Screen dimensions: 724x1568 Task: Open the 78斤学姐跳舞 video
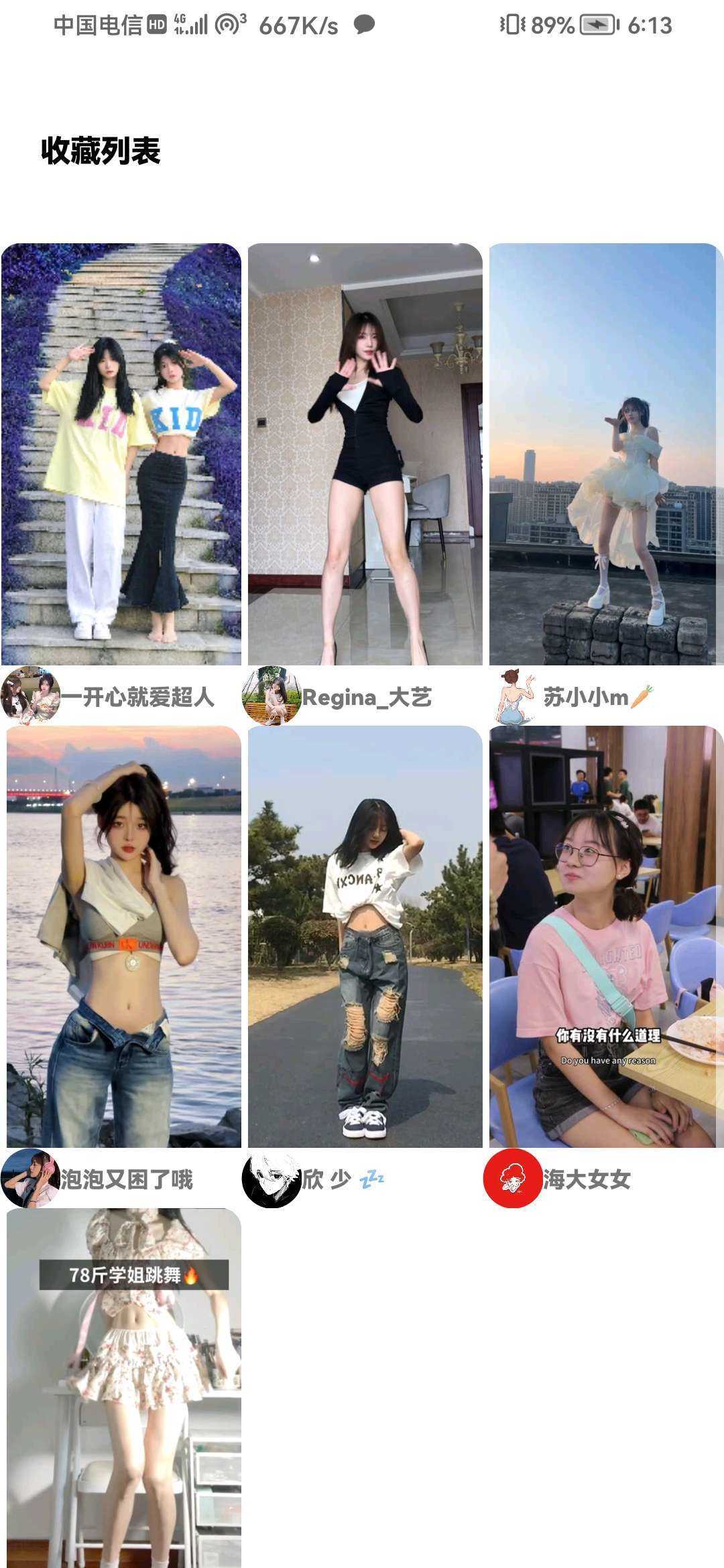[x=123, y=1387]
